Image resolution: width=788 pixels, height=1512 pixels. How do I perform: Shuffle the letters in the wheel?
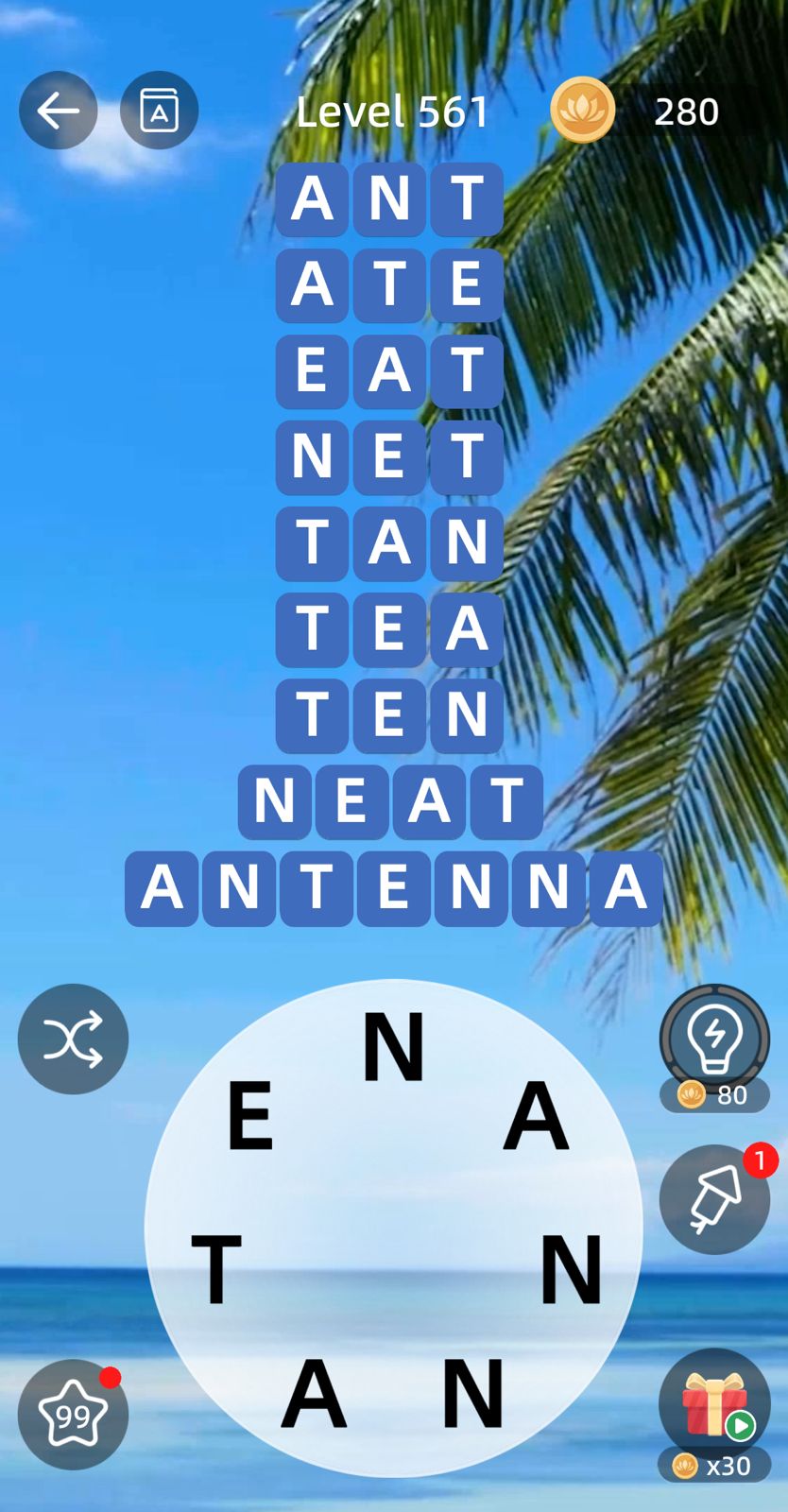point(73,1039)
